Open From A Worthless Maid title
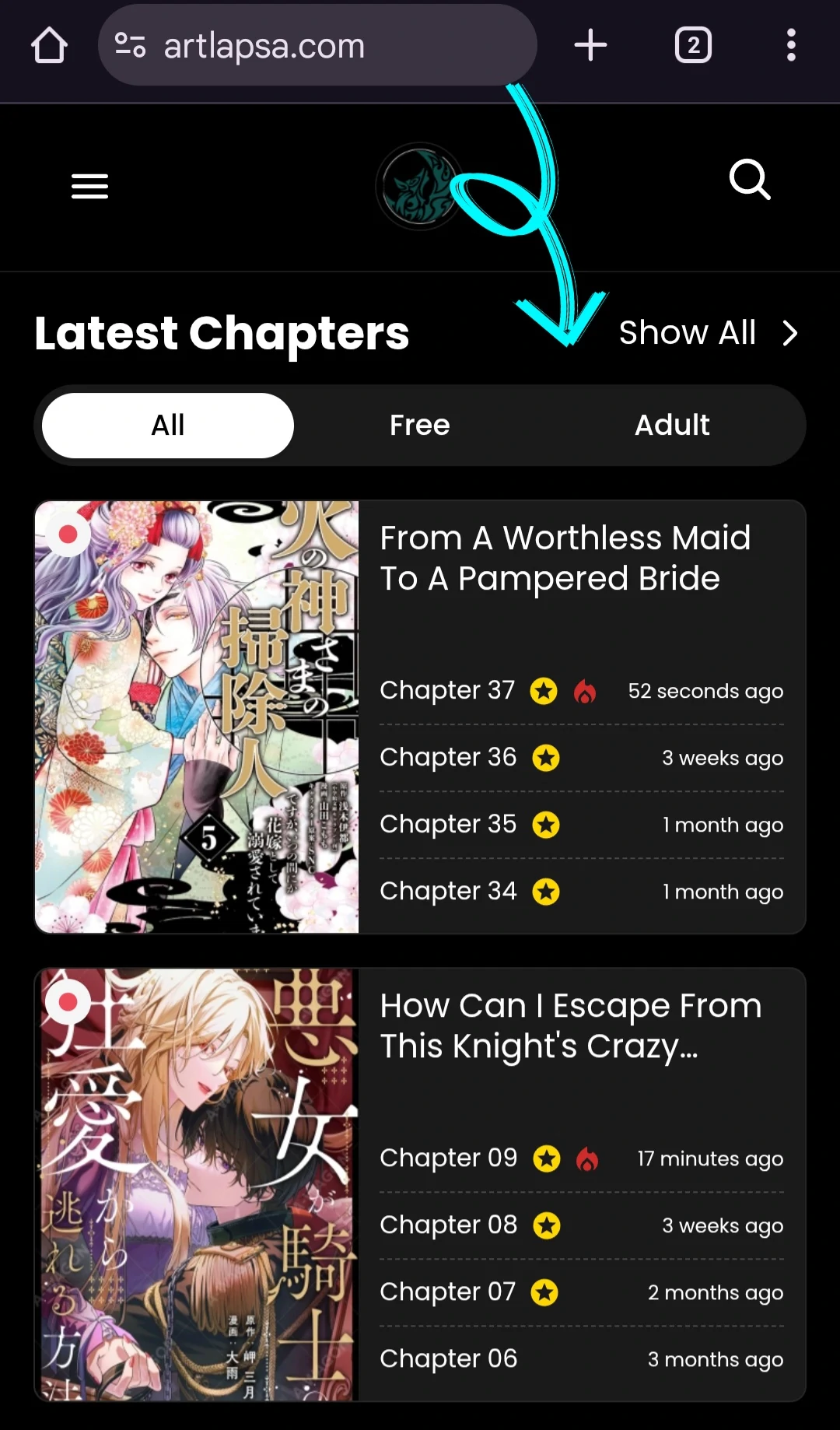The height and width of the screenshot is (1430, 840). click(565, 558)
